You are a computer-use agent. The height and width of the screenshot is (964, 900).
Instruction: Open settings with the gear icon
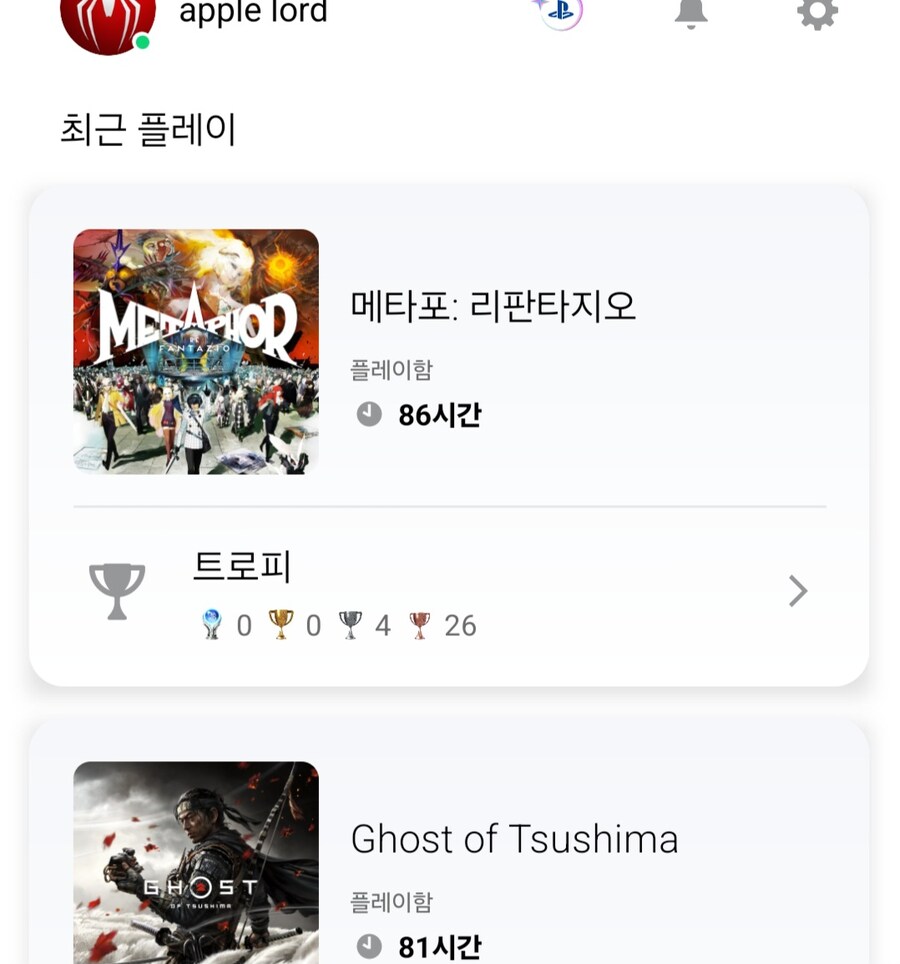(817, 12)
